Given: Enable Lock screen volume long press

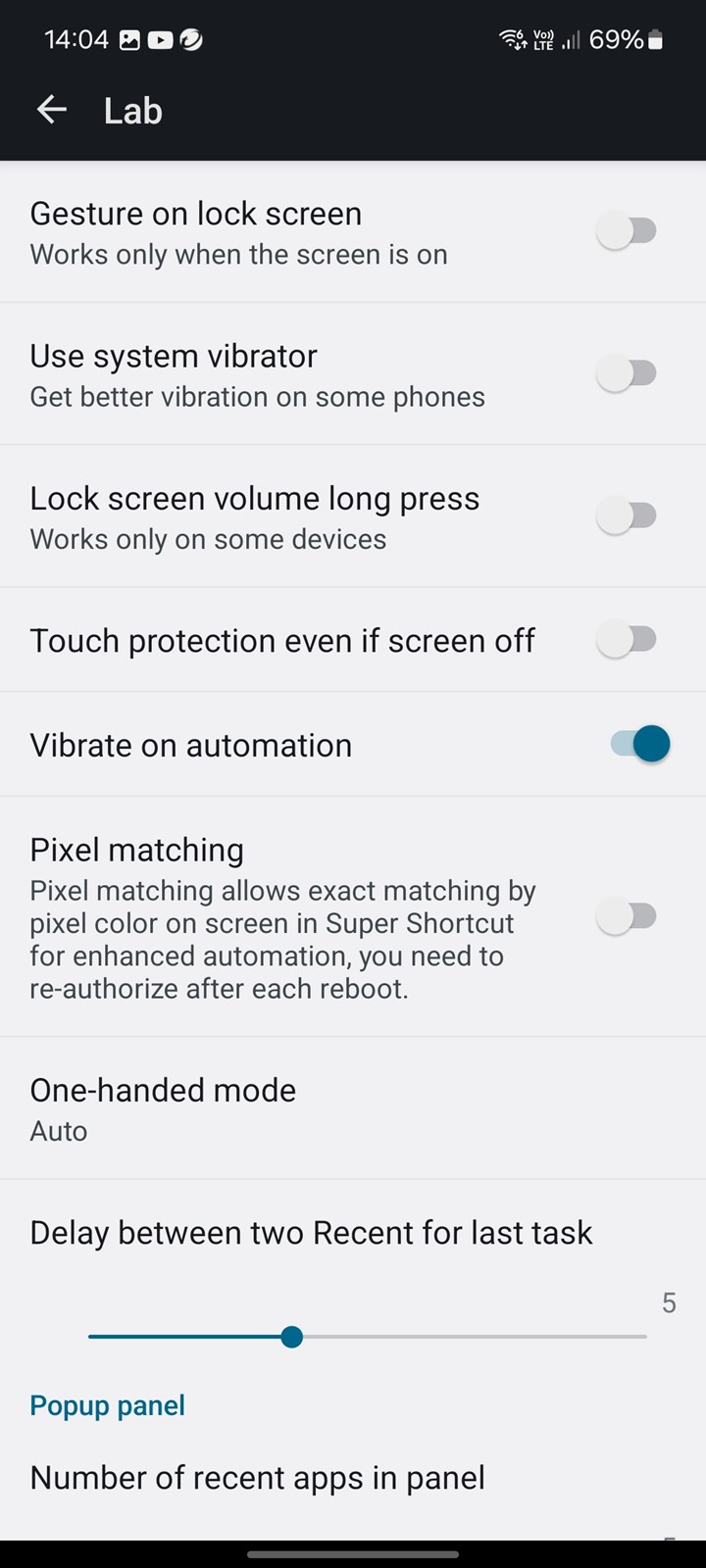Looking at the screenshot, I should click(x=627, y=515).
